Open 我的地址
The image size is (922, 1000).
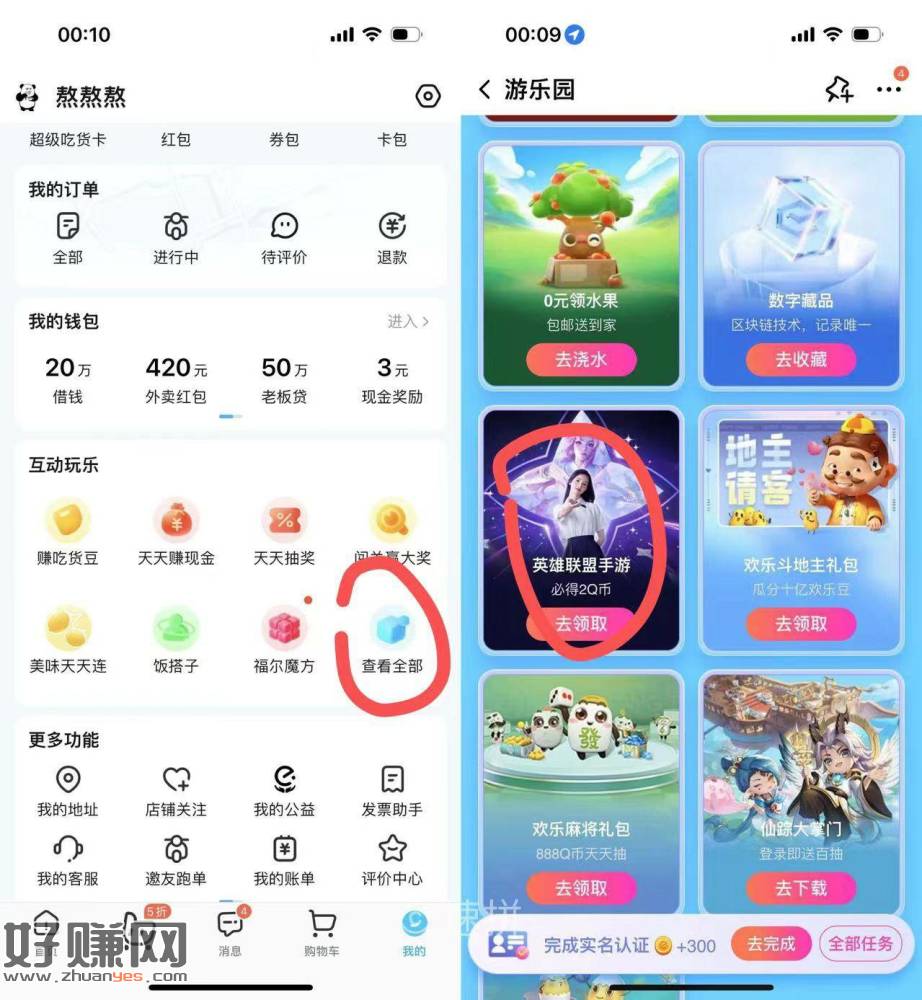68,792
